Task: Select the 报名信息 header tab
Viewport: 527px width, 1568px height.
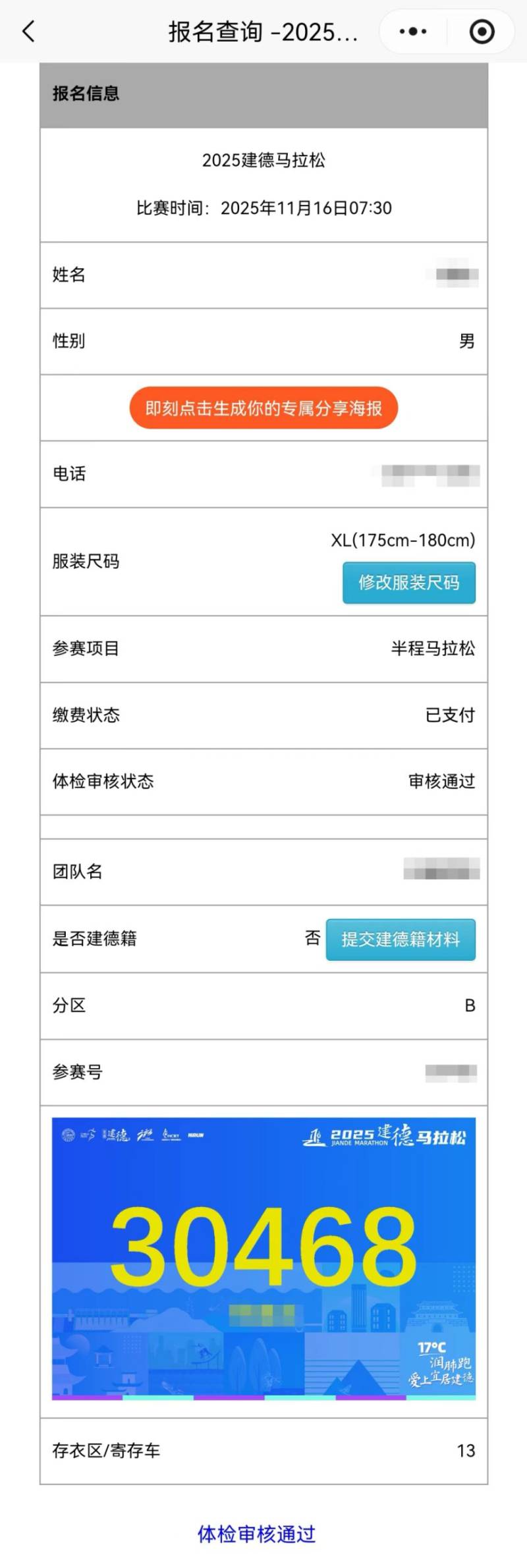Action: point(84,94)
